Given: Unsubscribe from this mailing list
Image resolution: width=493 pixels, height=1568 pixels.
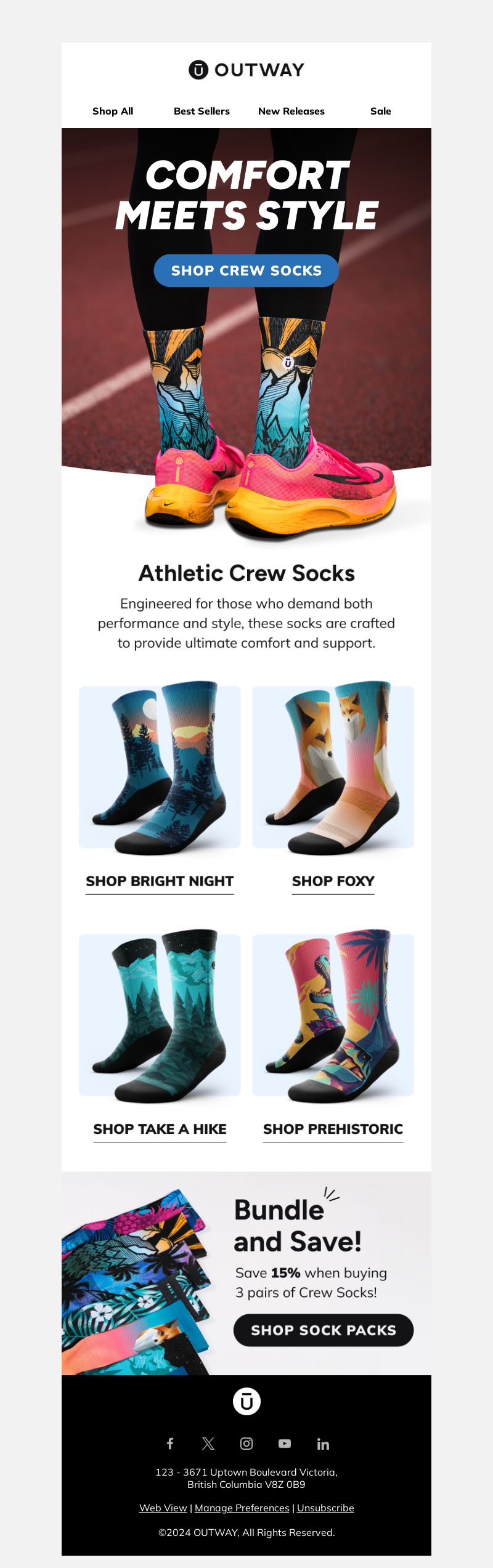Looking at the screenshot, I should [x=325, y=1508].
